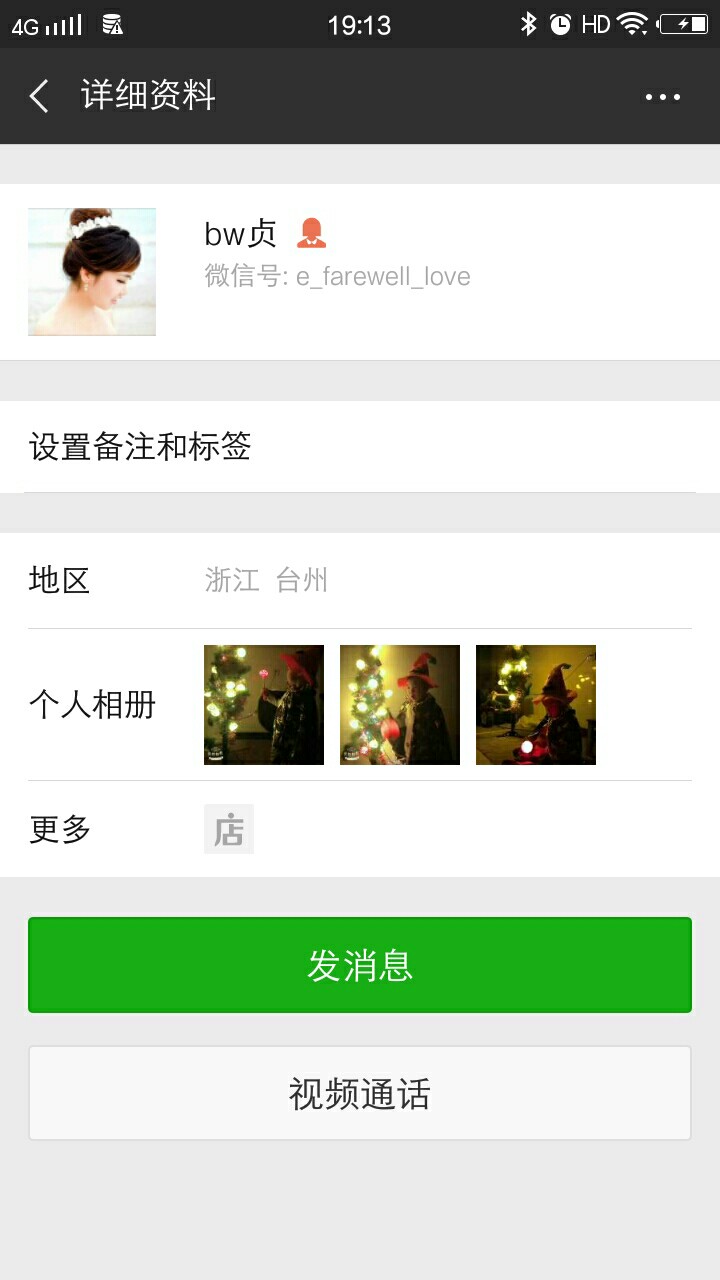Start a 视频通话 video call

360,1093
